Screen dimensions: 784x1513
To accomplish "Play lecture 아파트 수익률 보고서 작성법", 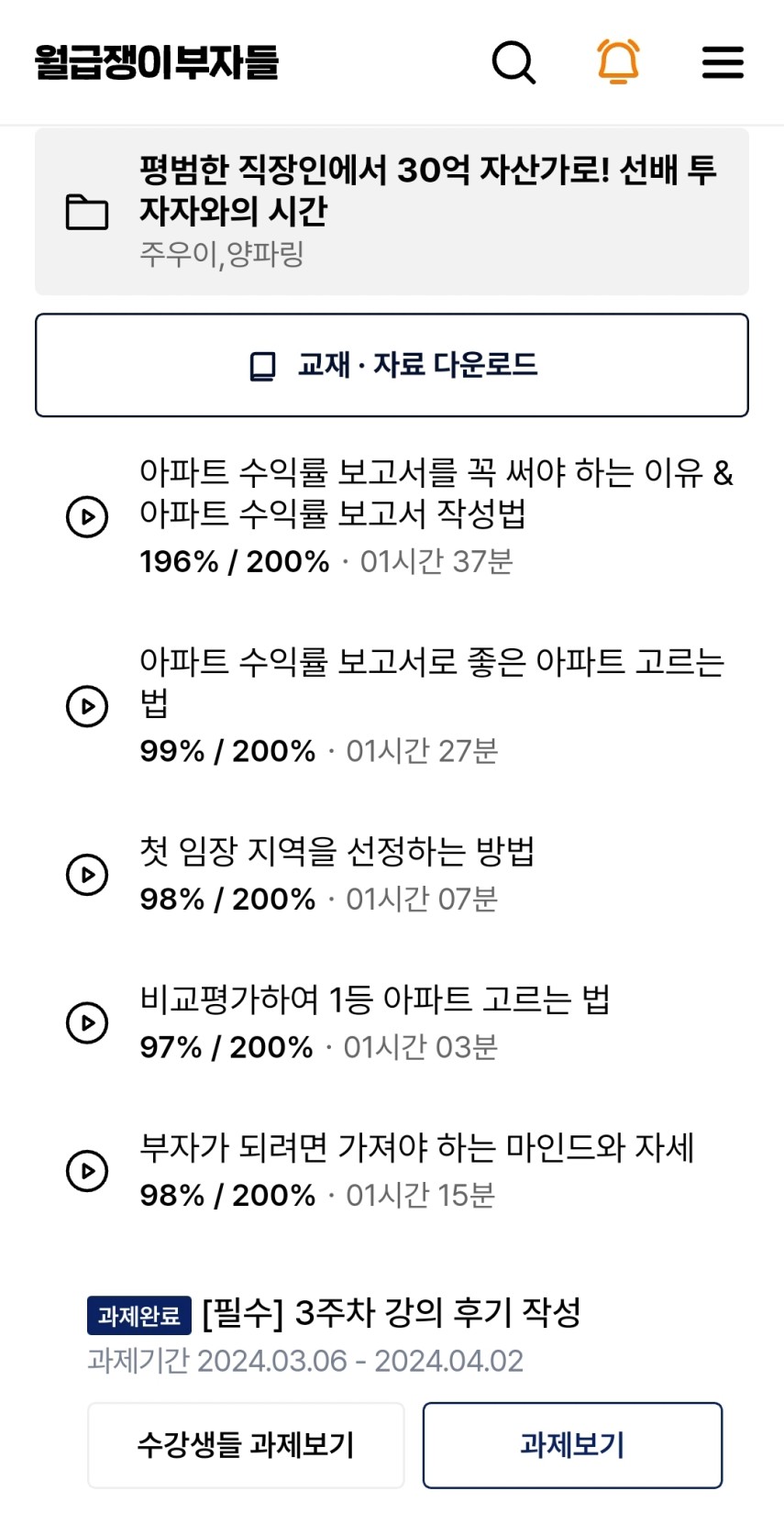I will [87, 516].
